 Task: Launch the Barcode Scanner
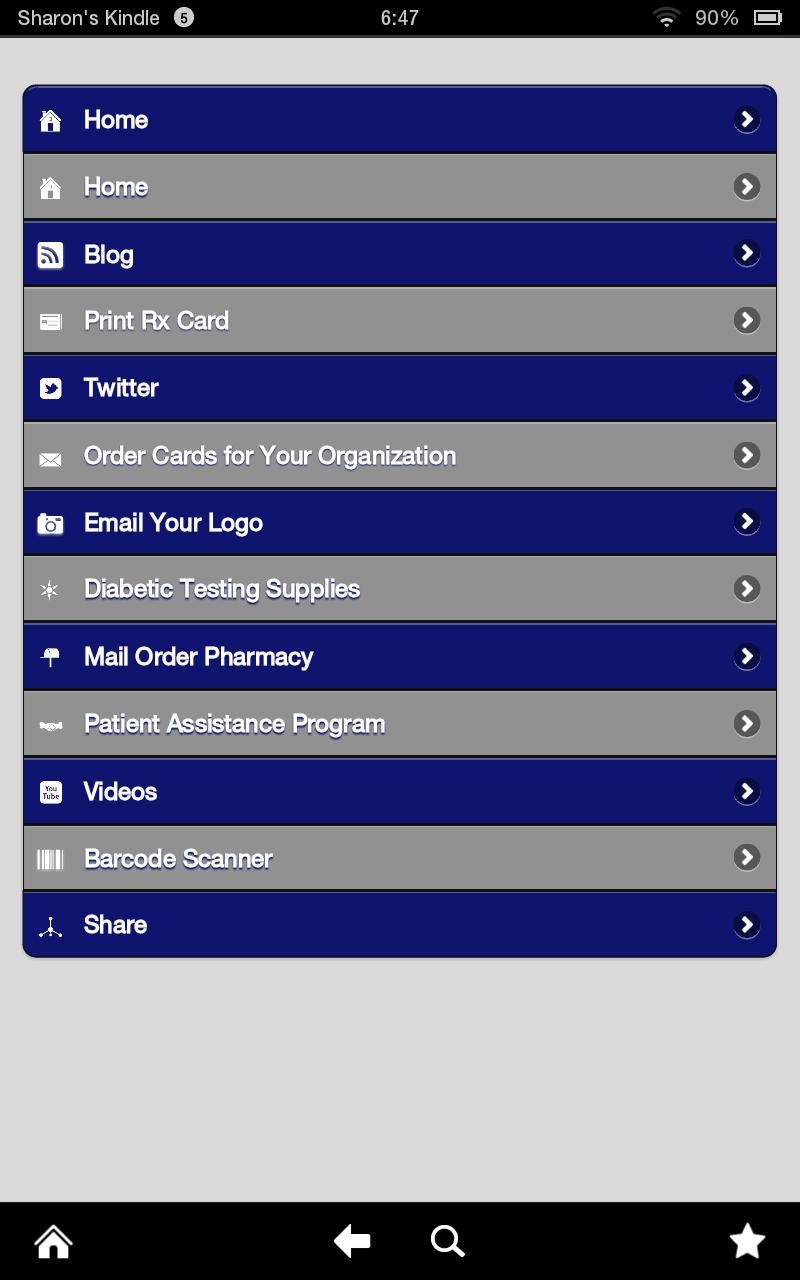[399, 859]
